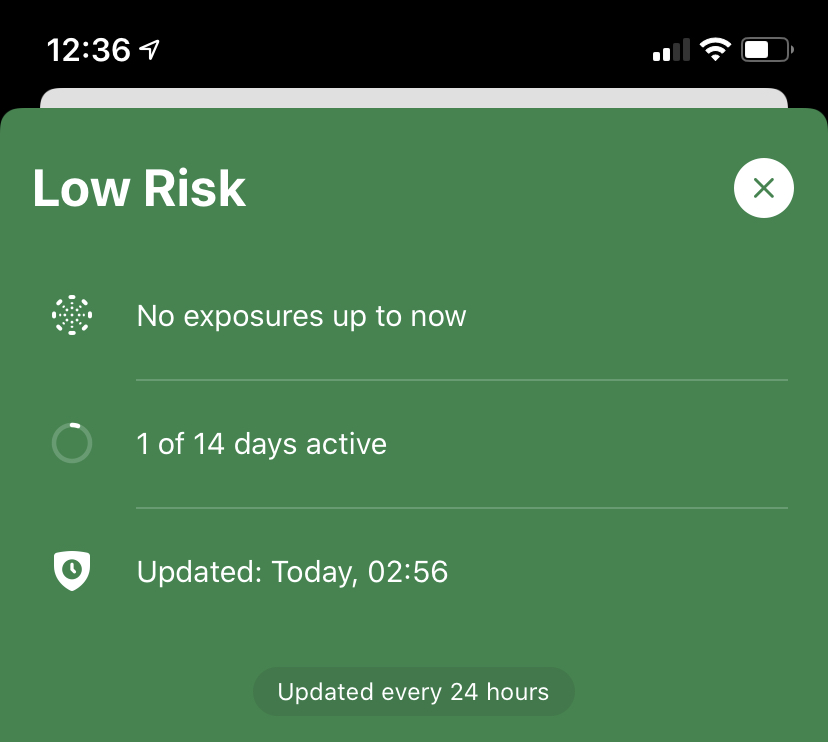Close the Low Risk details sheet
This screenshot has height=742, width=828.
[763, 188]
